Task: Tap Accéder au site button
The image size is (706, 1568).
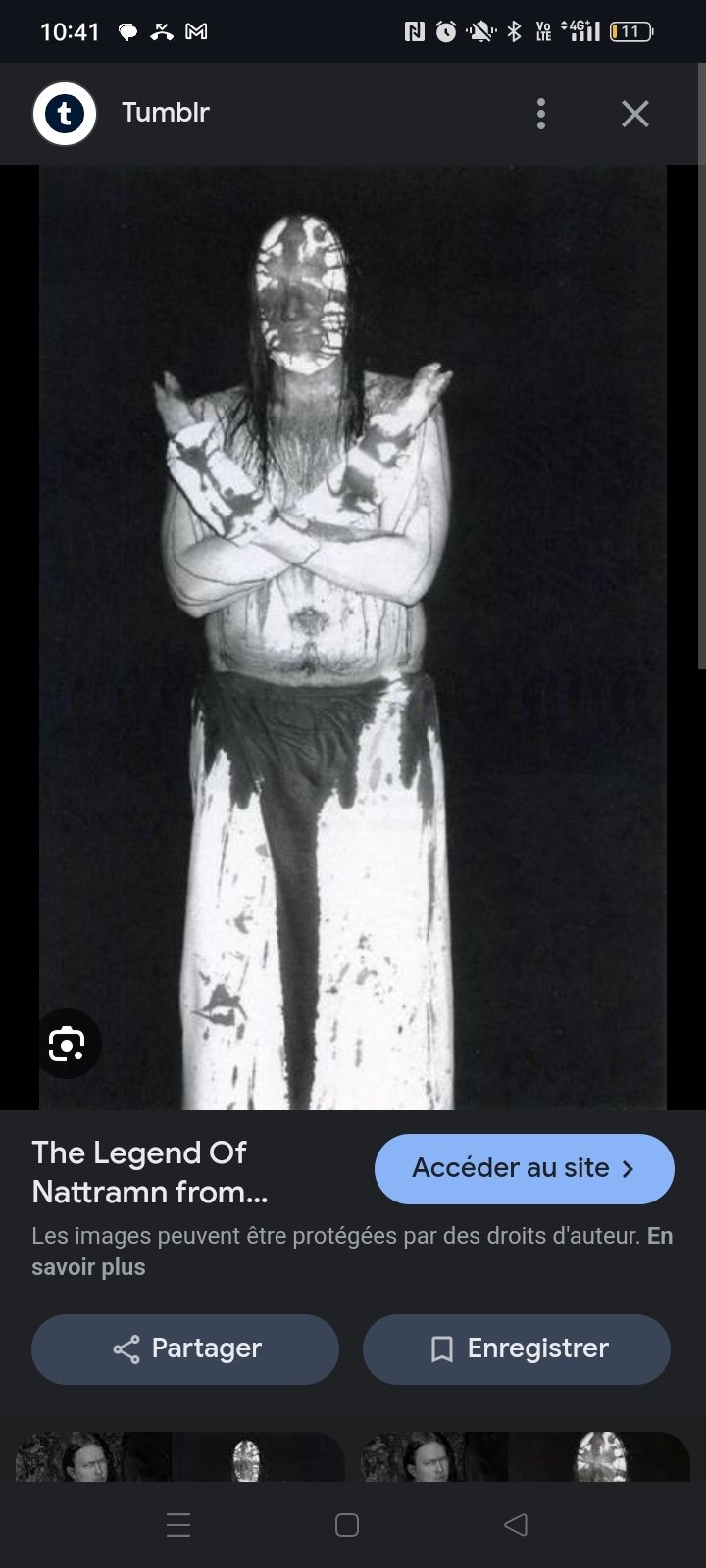Action: click(x=525, y=1168)
